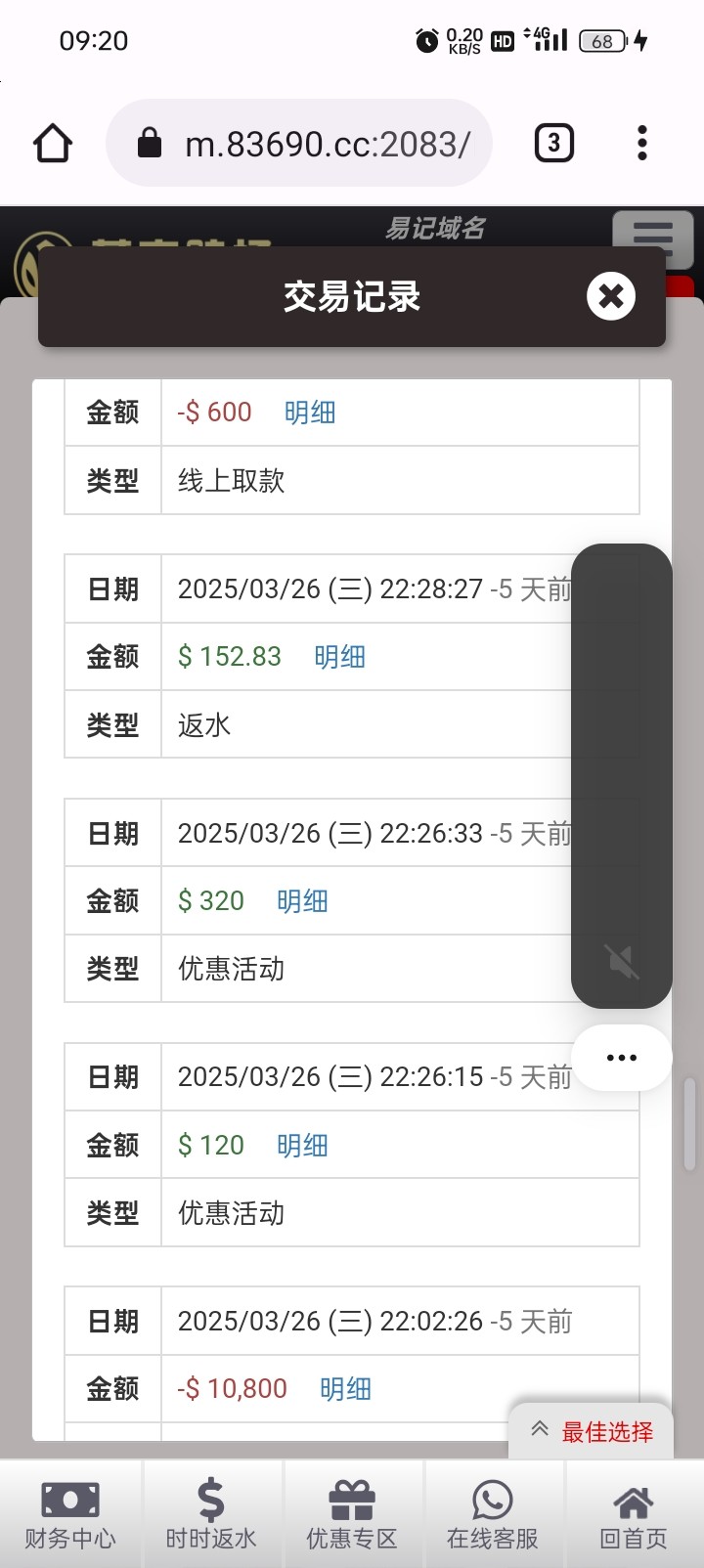Open the browser home page
Image resolution: width=704 pixels, height=1568 pixels.
(x=53, y=144)
